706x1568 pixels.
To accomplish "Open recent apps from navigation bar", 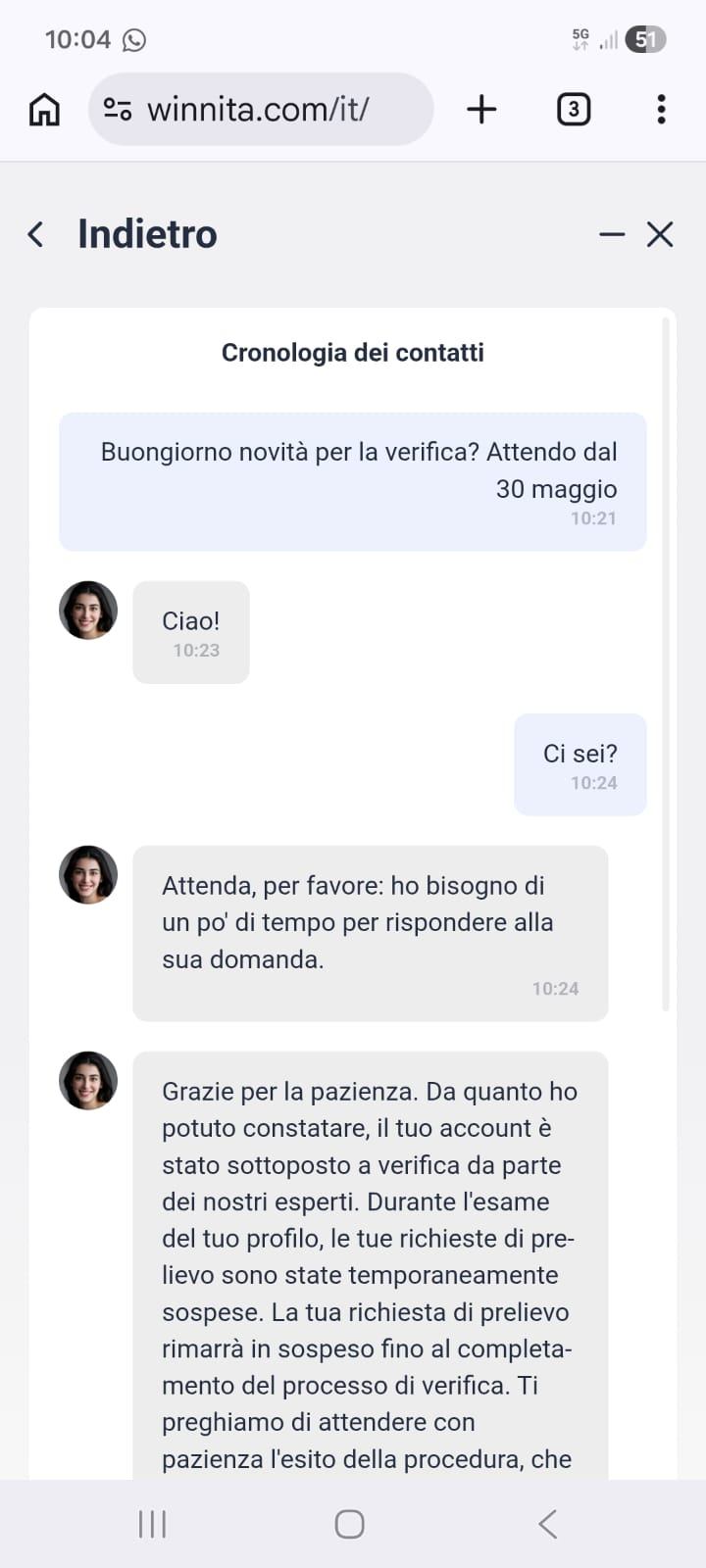I will pyautogui.click(x=152, y=1524).
